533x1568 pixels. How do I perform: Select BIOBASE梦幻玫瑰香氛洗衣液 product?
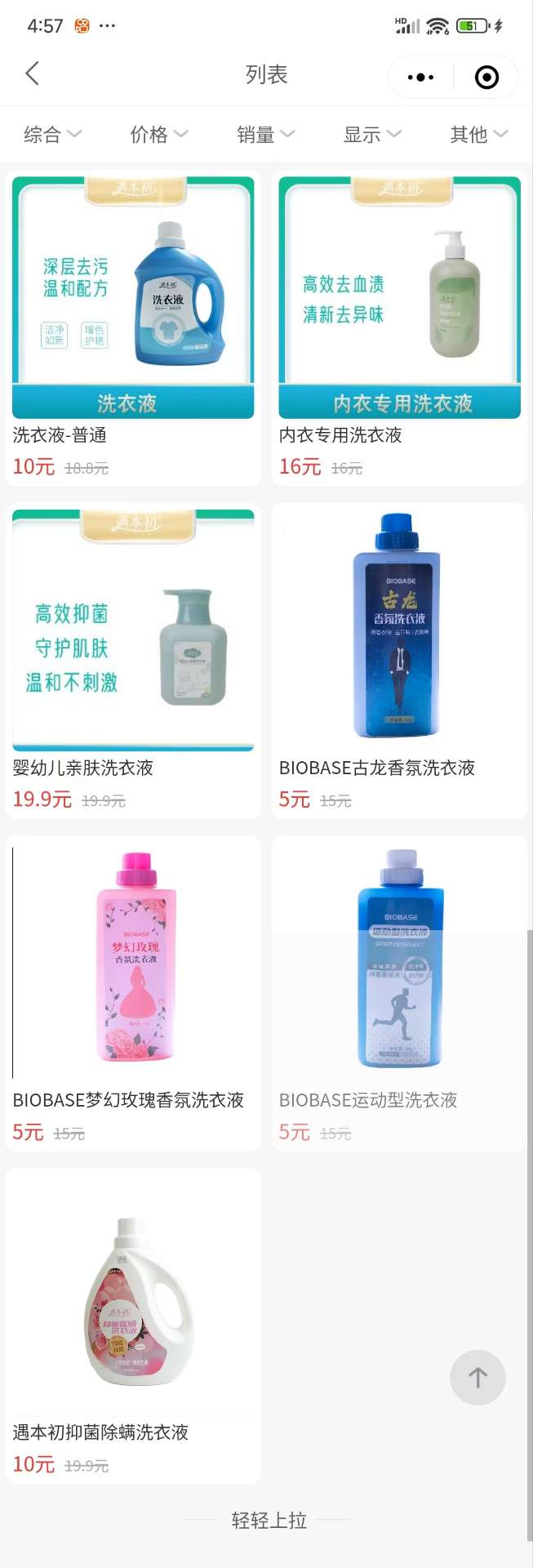click(133, 992)
